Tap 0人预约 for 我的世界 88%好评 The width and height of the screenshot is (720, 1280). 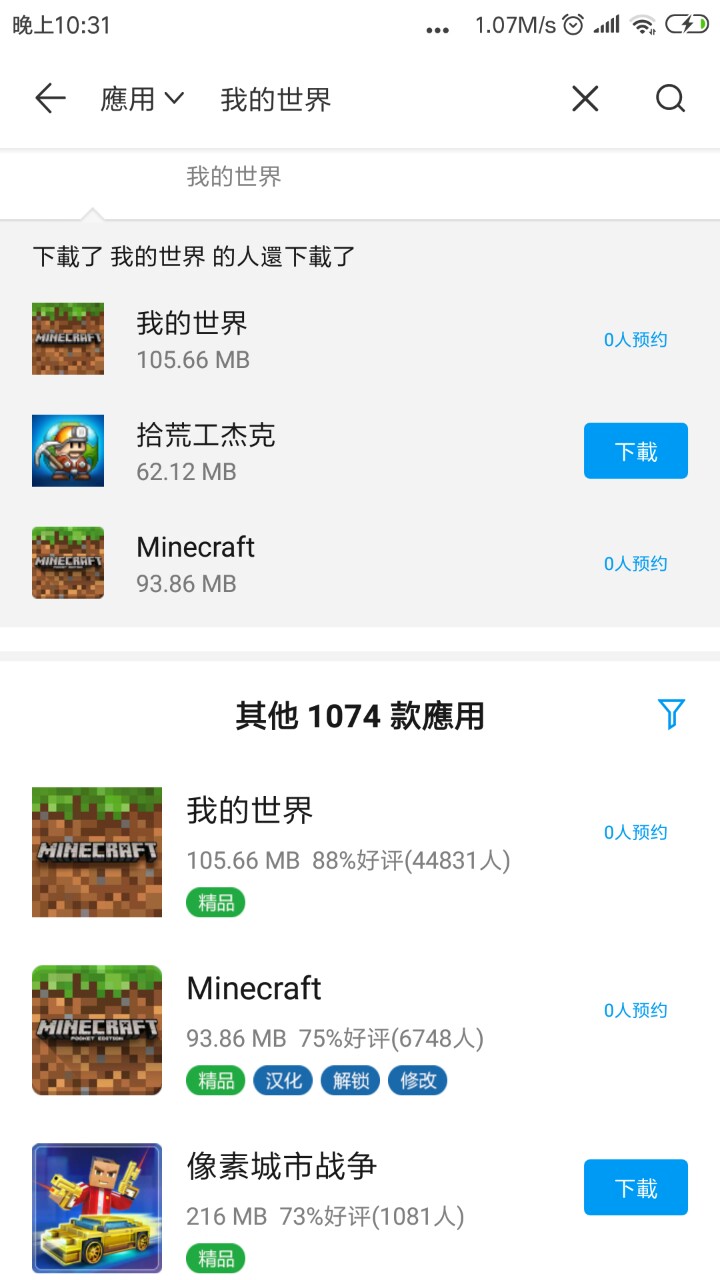coord(635,832)
